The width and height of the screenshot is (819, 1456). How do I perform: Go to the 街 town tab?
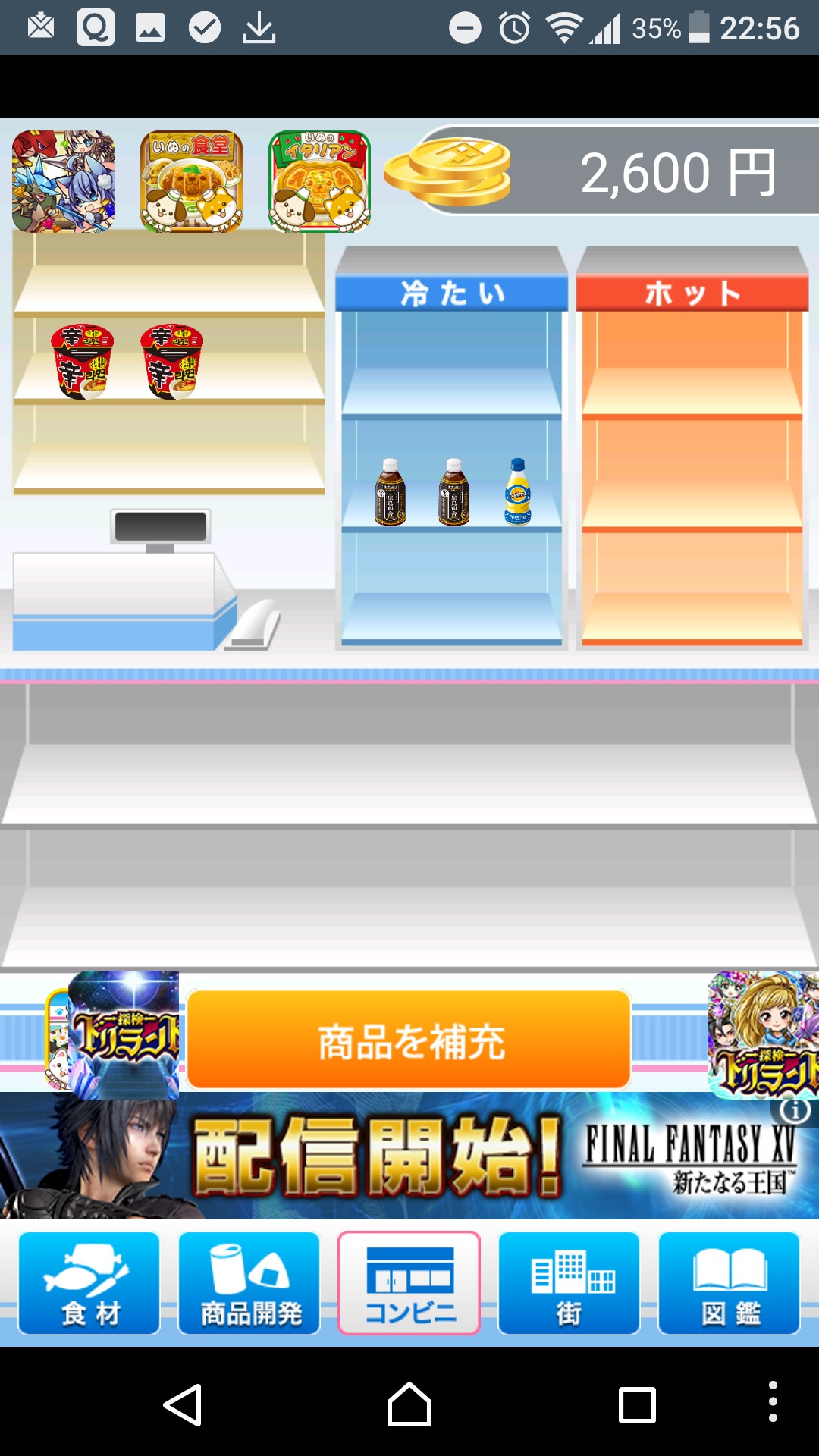coord(570,1283)
